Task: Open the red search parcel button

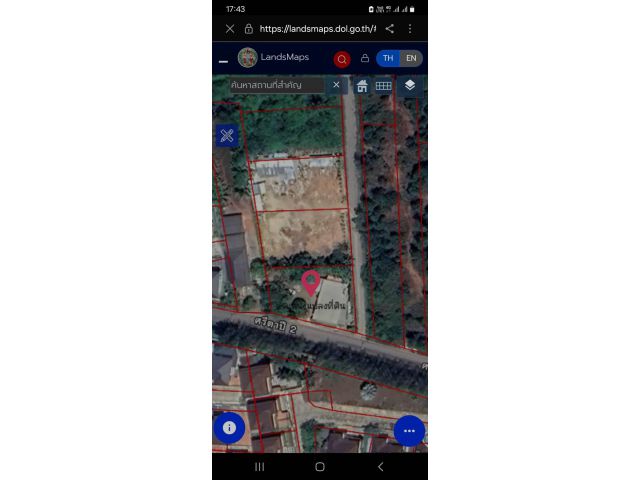Action: [x=342, y=59]
